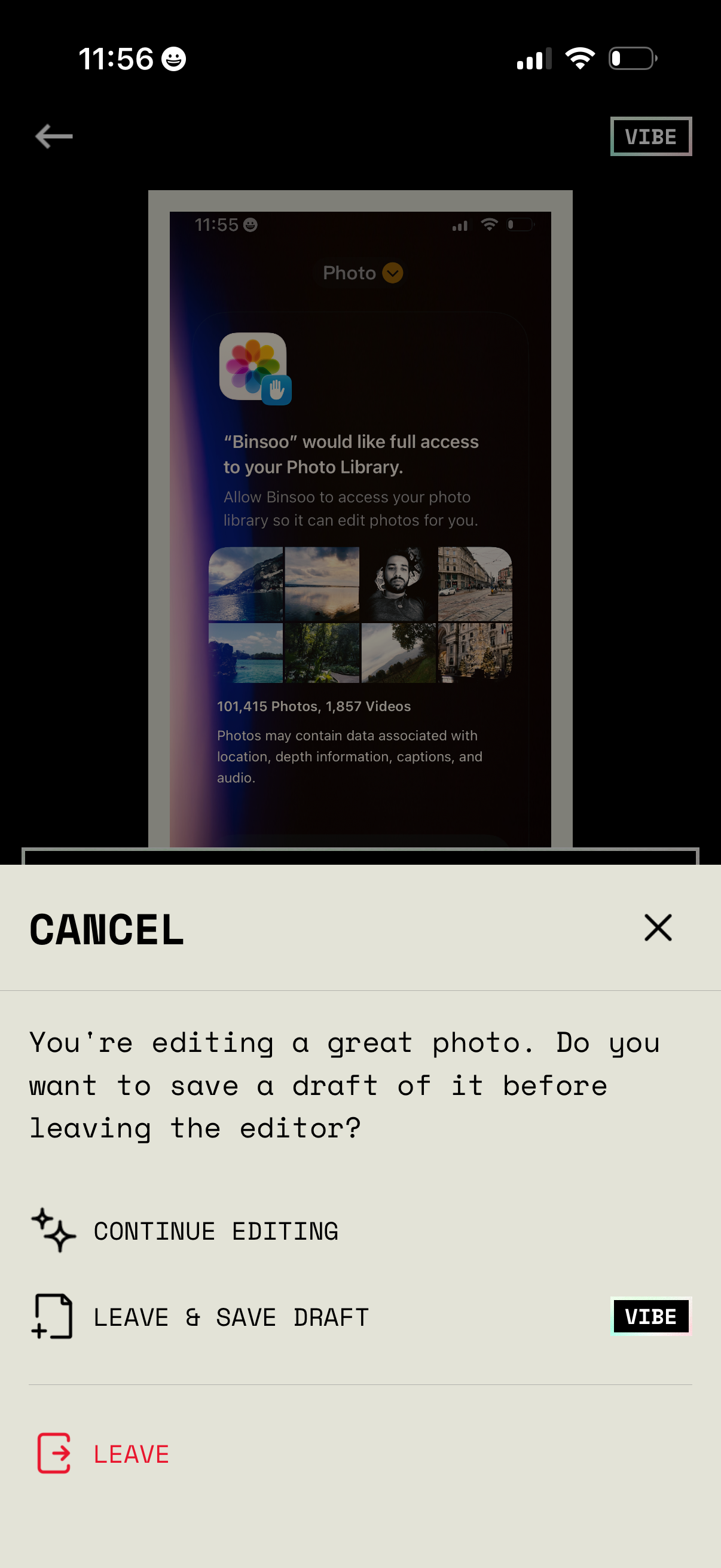Choose CONTINUE EDITING to keep working
Screen dimensions: 721x1568
click(x=216, y=1231)
